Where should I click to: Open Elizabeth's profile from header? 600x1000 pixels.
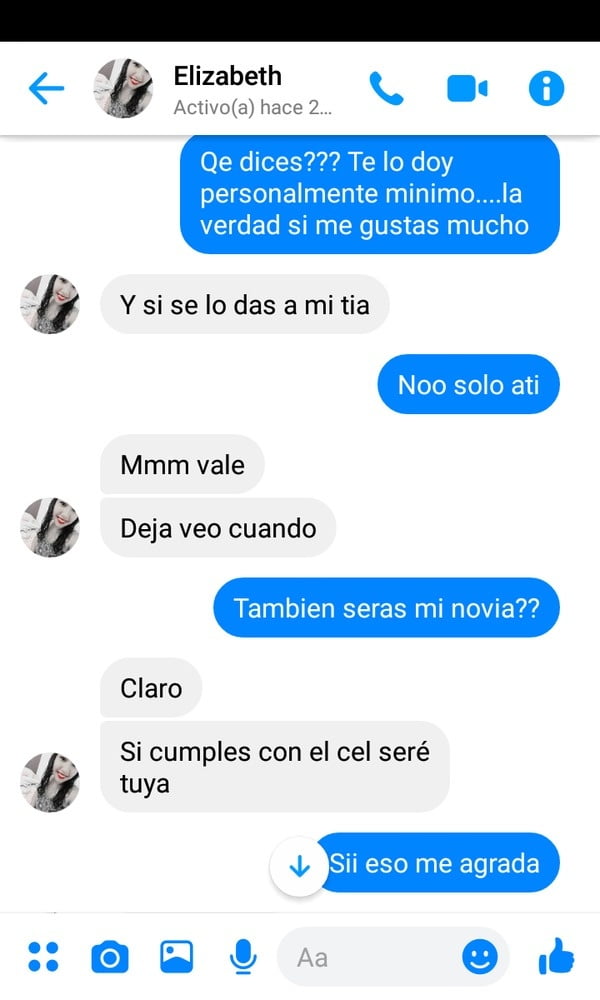pos(228,77)
